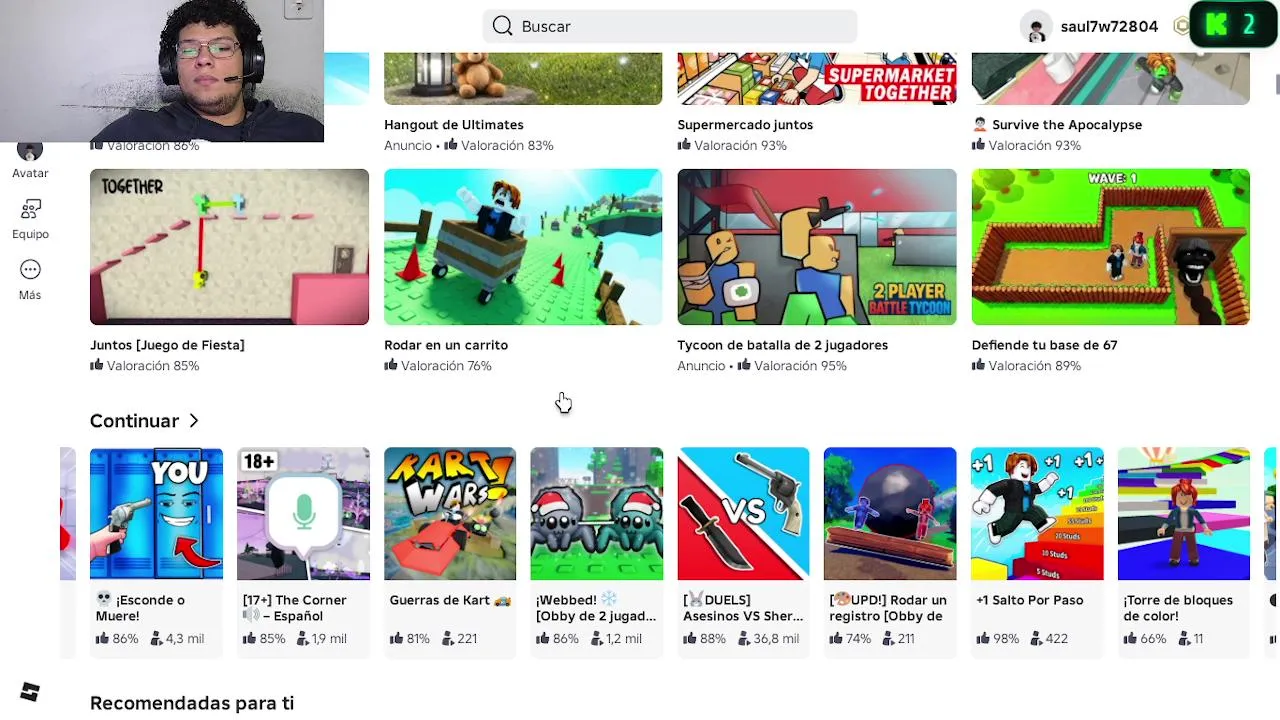Viewport: 1280px width, 720px height.
Task: Open the Avatar section
Action: 30,160
